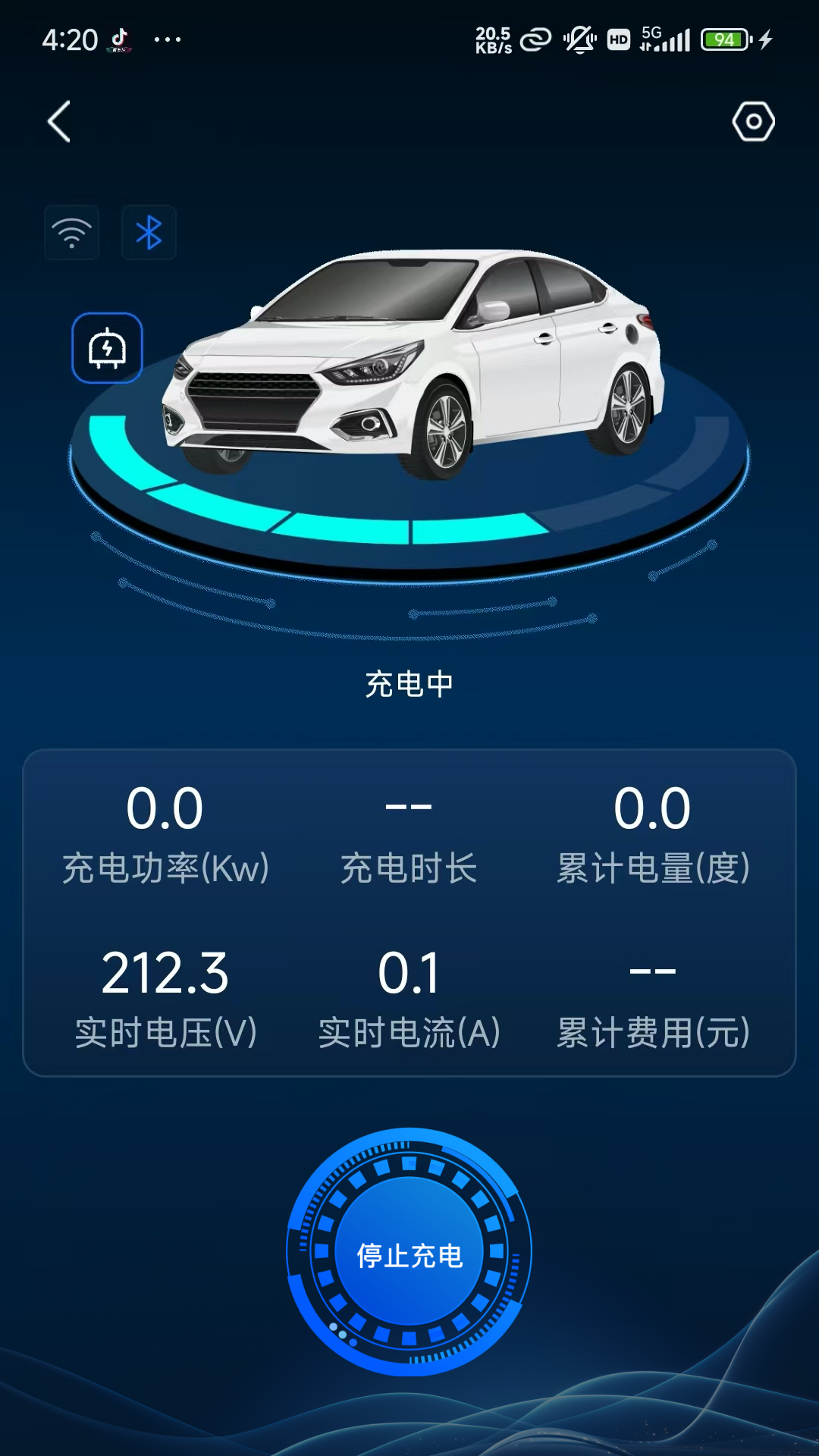Stop charging with the 停止充电 button
The height and width of the screenshot is (1456, 819).
tap(409, 1254)
